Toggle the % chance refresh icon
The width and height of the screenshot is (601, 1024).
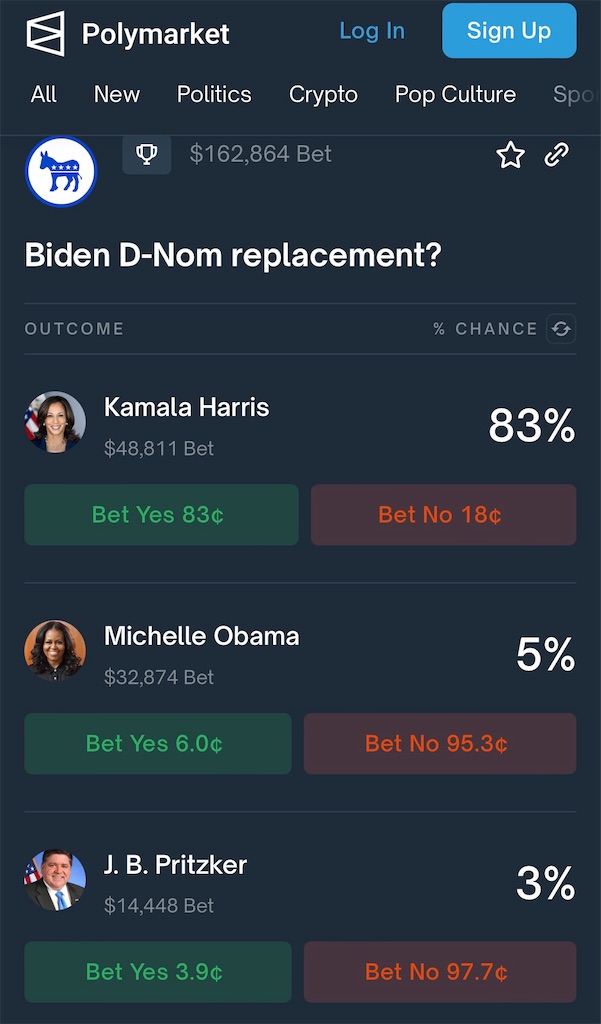[x=561, y=329]
